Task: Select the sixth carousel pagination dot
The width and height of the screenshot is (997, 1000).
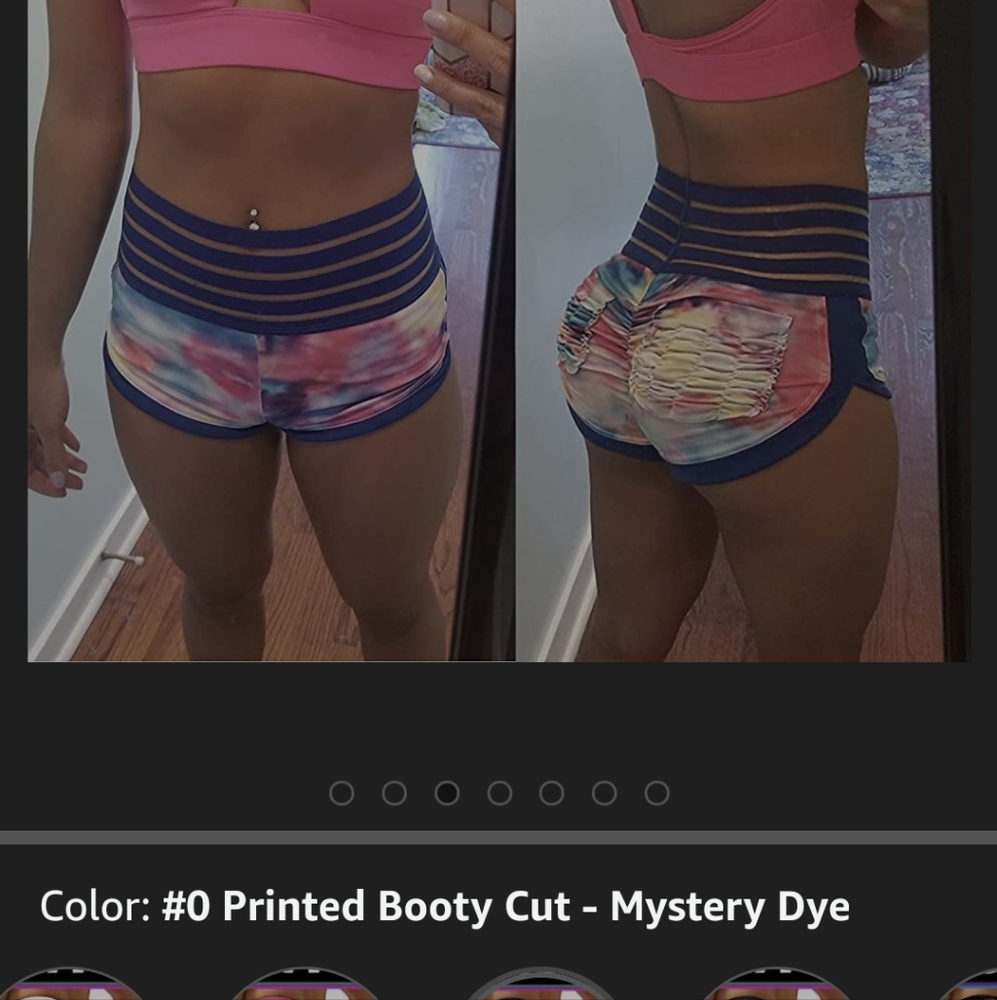Action: click(604, 793)
